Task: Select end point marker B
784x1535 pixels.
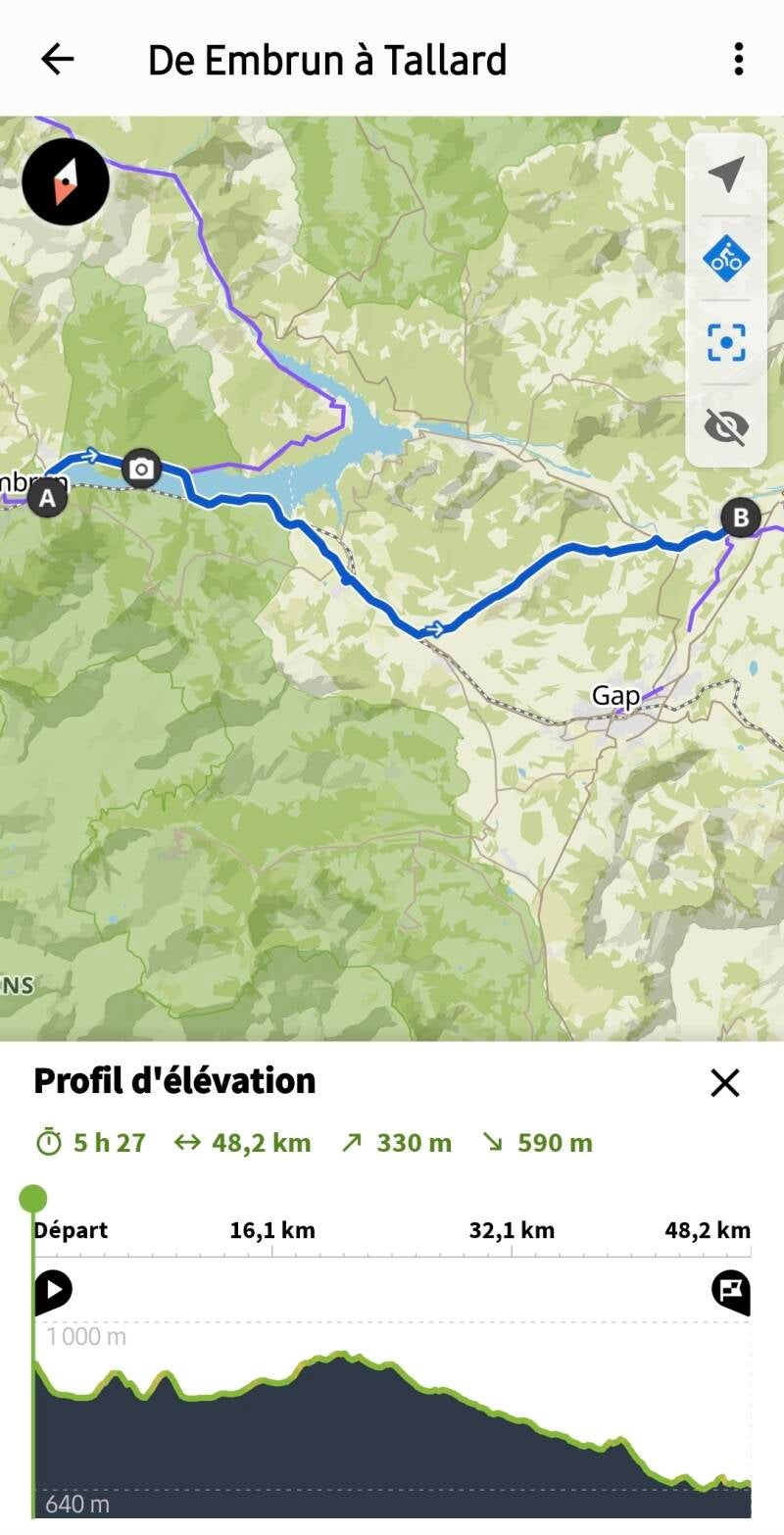Action: [740, 517]
